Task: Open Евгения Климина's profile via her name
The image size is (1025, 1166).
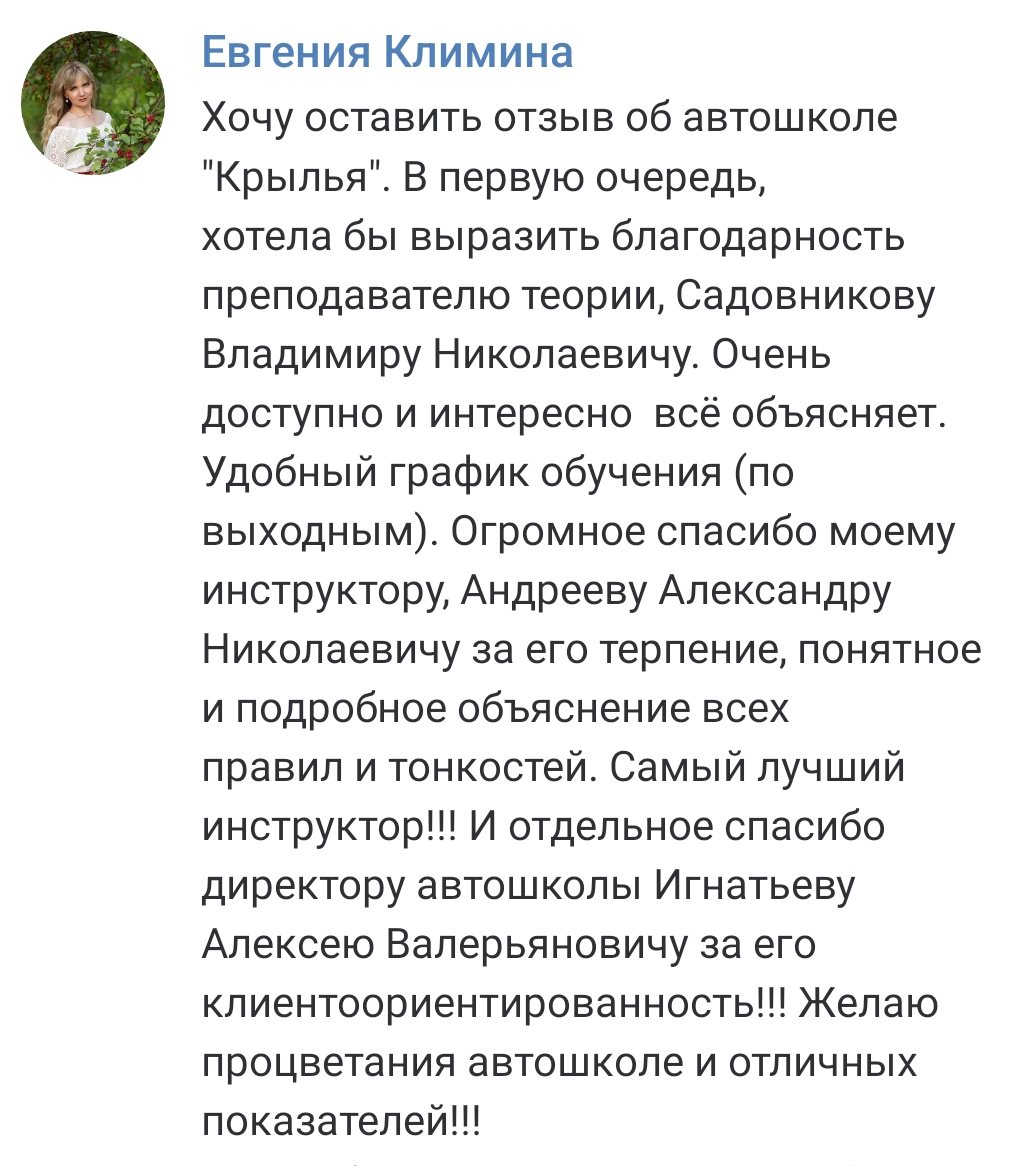Action: (x=387, y=50)
